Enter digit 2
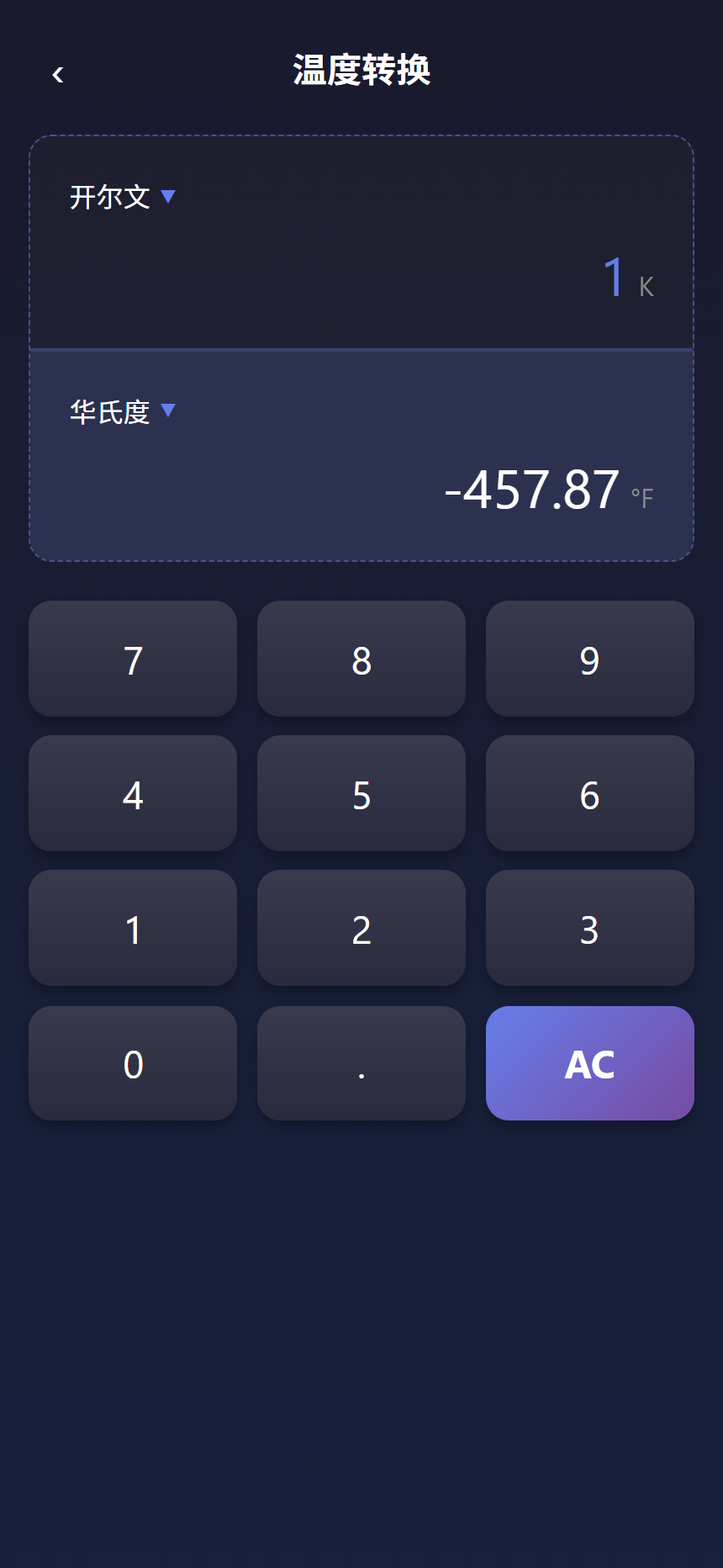723x1568 pixels. pos(361,928)
